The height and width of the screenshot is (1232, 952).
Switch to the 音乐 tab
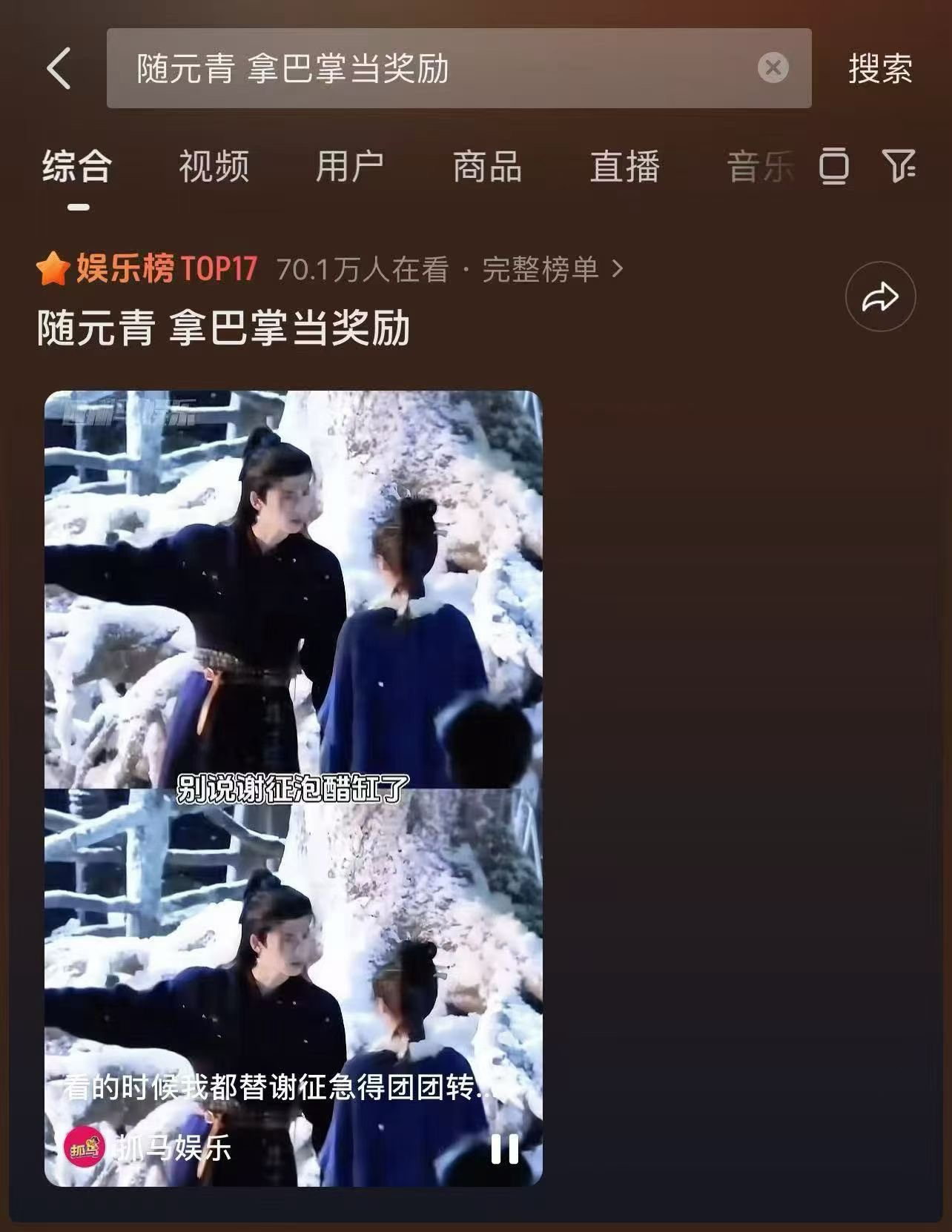759,166
